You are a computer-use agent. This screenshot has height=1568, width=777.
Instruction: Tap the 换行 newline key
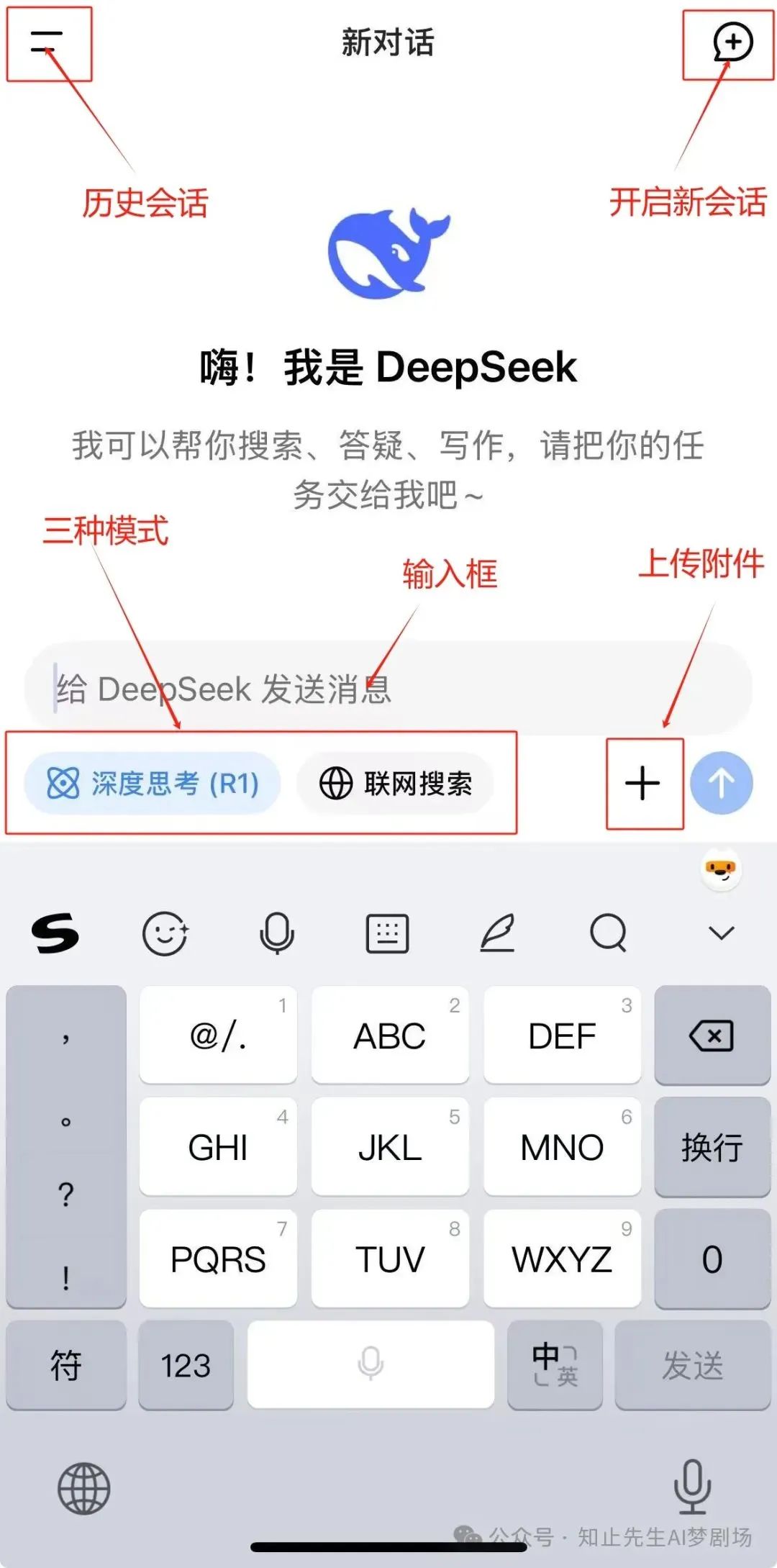(x=712, y=1147)
